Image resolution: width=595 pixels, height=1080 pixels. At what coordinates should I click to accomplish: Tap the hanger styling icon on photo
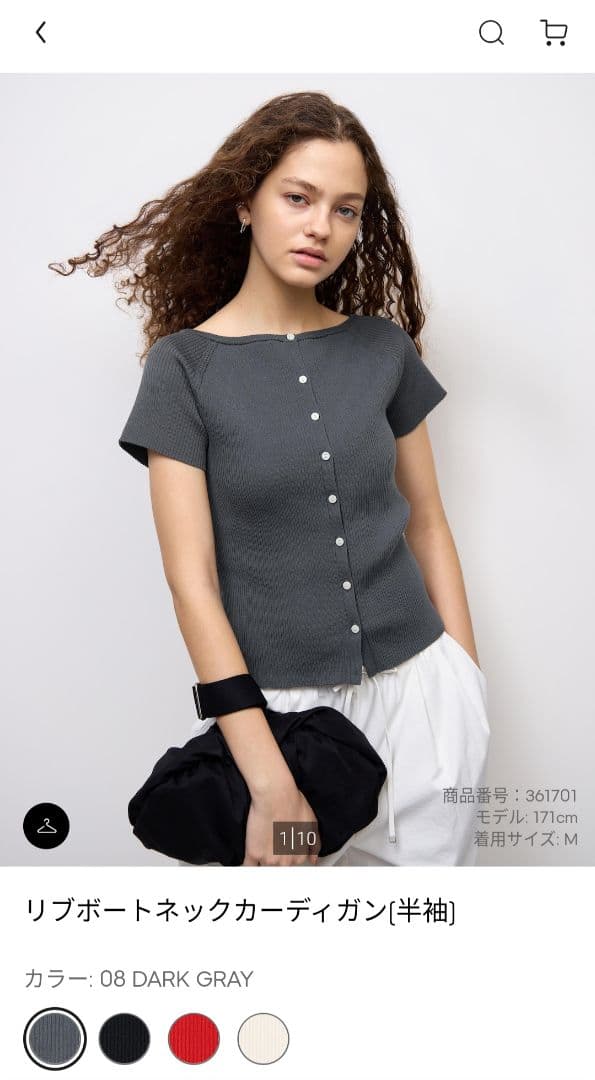click(x=46, y=825)
